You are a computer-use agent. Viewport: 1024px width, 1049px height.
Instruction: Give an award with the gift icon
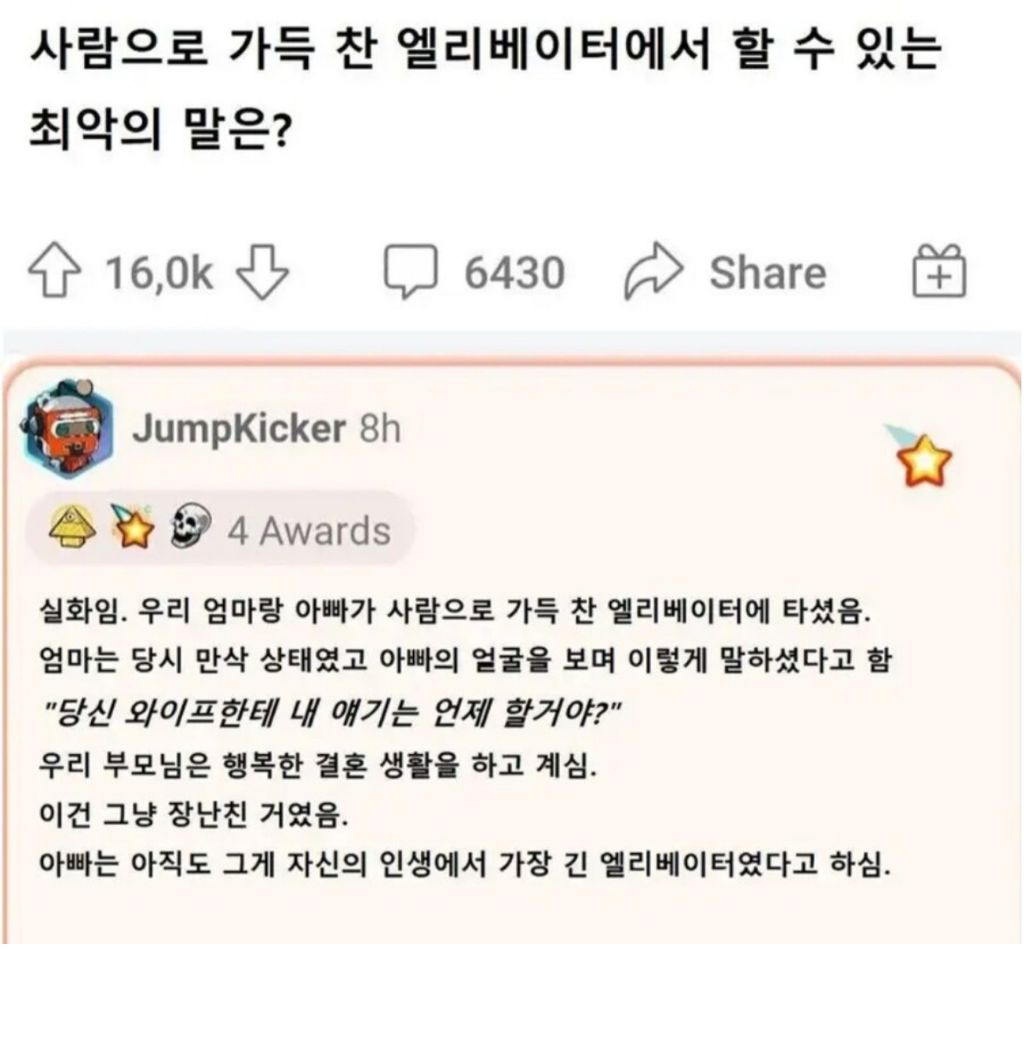[x=939, y=270]
